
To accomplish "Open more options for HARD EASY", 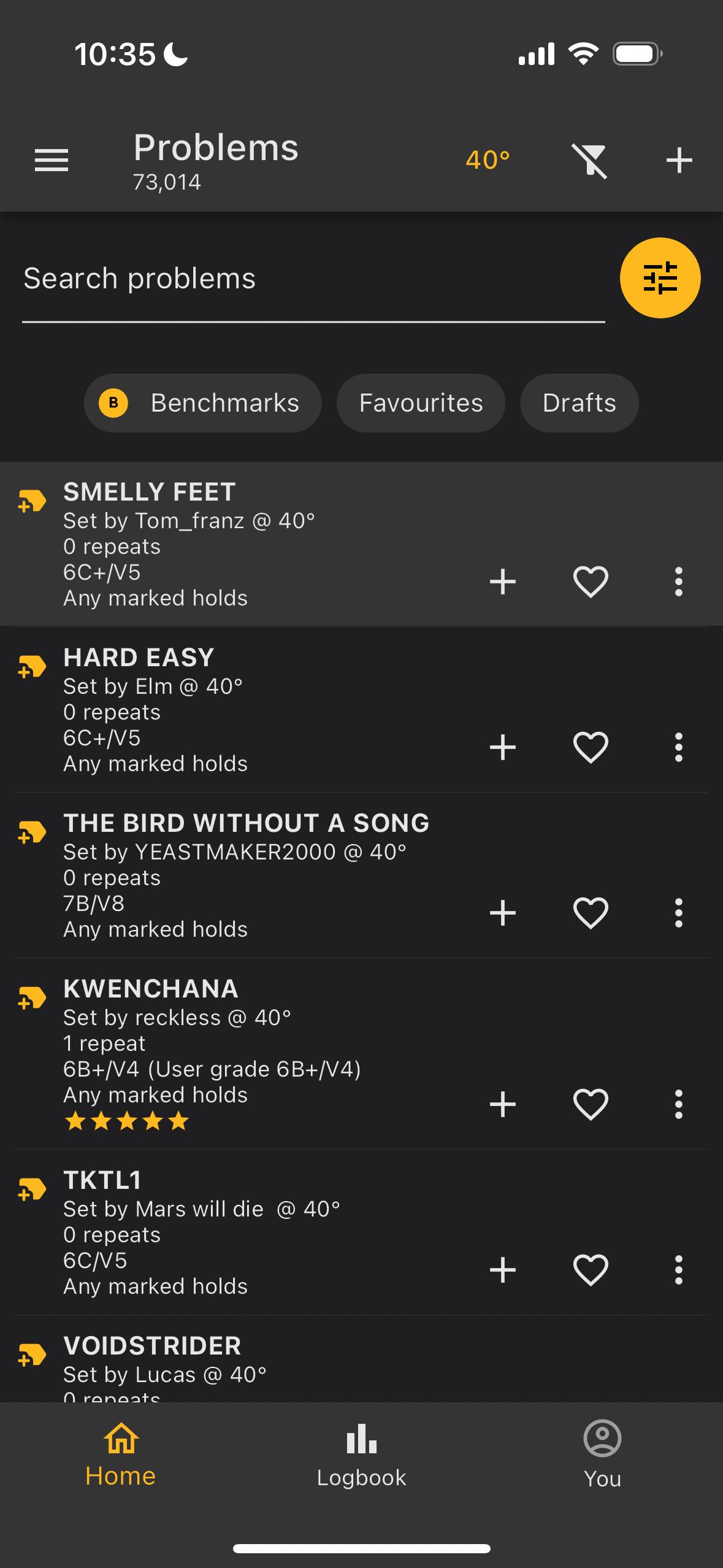I will [678, 747].
